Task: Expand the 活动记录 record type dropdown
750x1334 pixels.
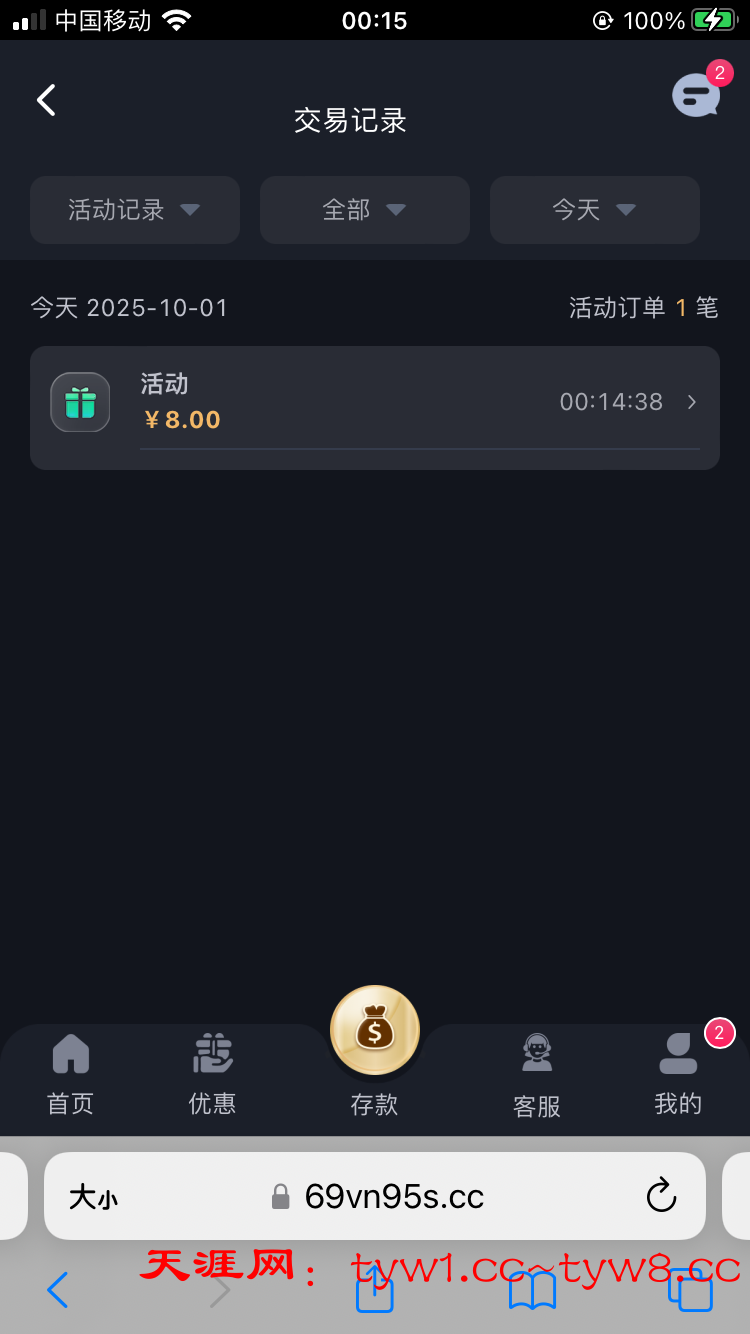Action: tap(135, 210)
